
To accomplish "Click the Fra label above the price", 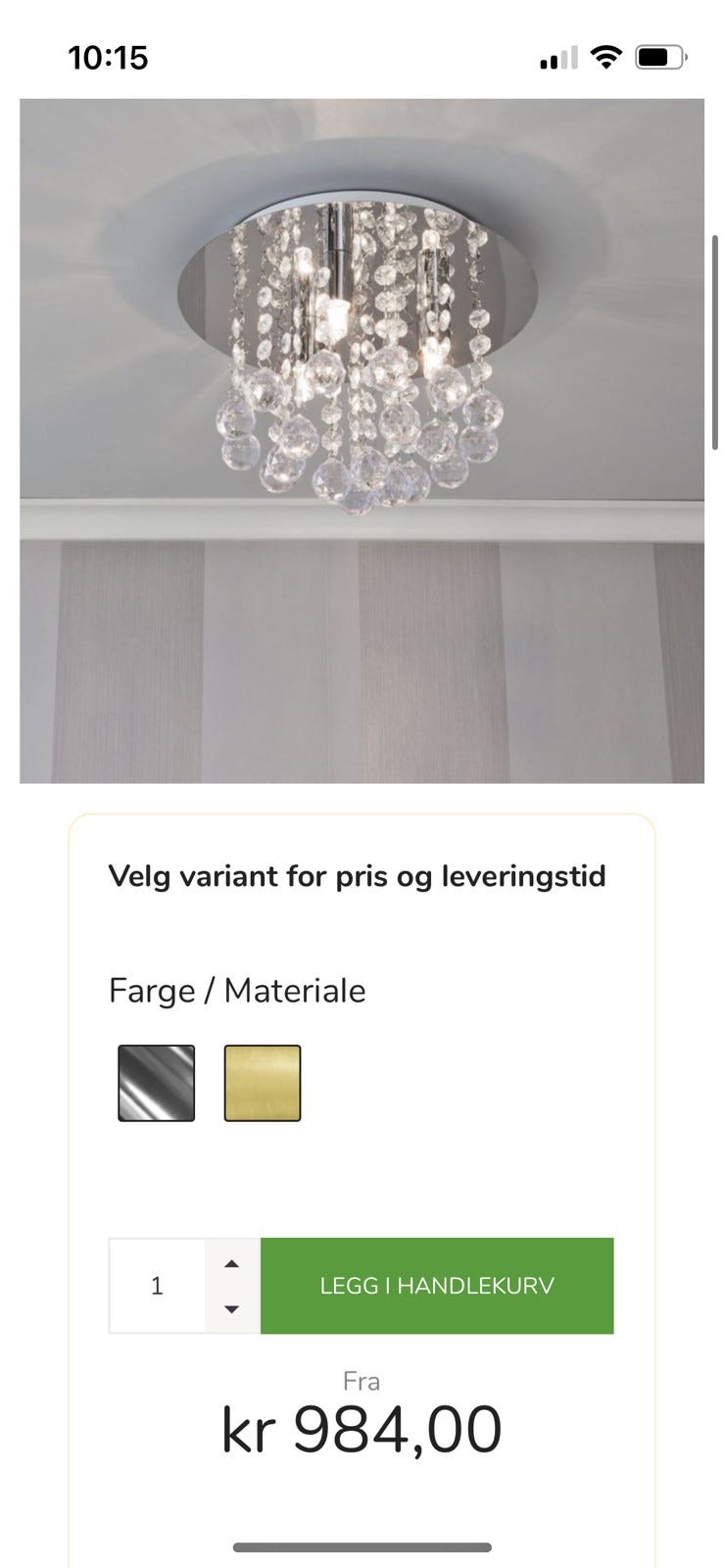I will click(363, 1381).
